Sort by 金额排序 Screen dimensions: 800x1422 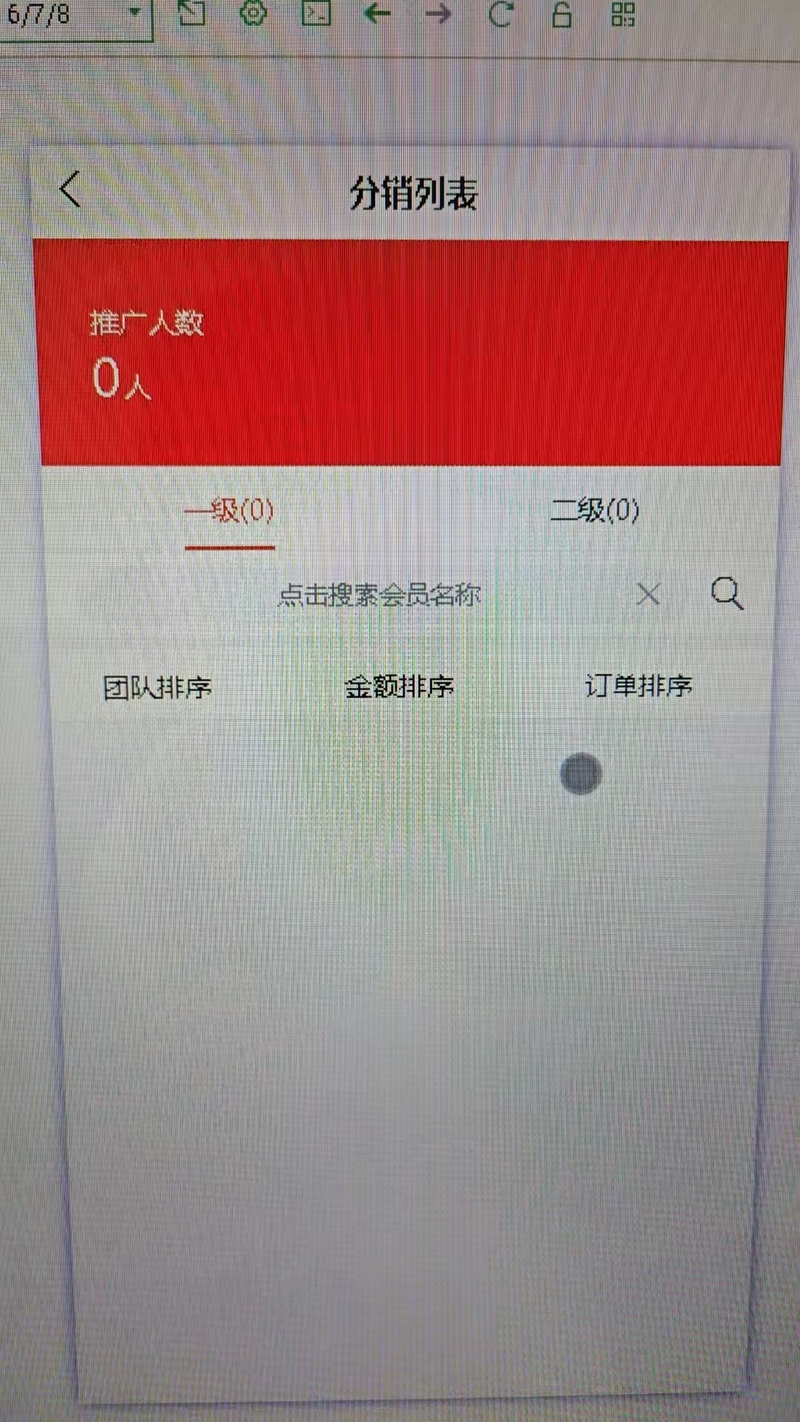pos(399,687)
